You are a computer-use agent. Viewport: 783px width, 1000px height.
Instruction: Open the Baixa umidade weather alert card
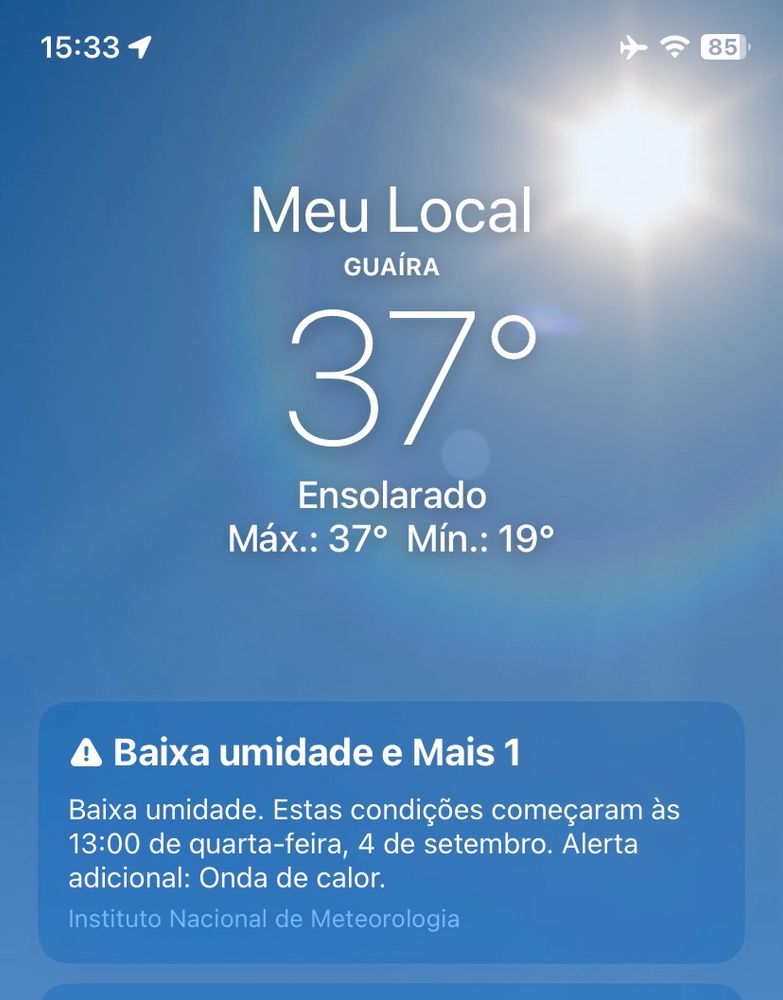[x=391, y=810]
